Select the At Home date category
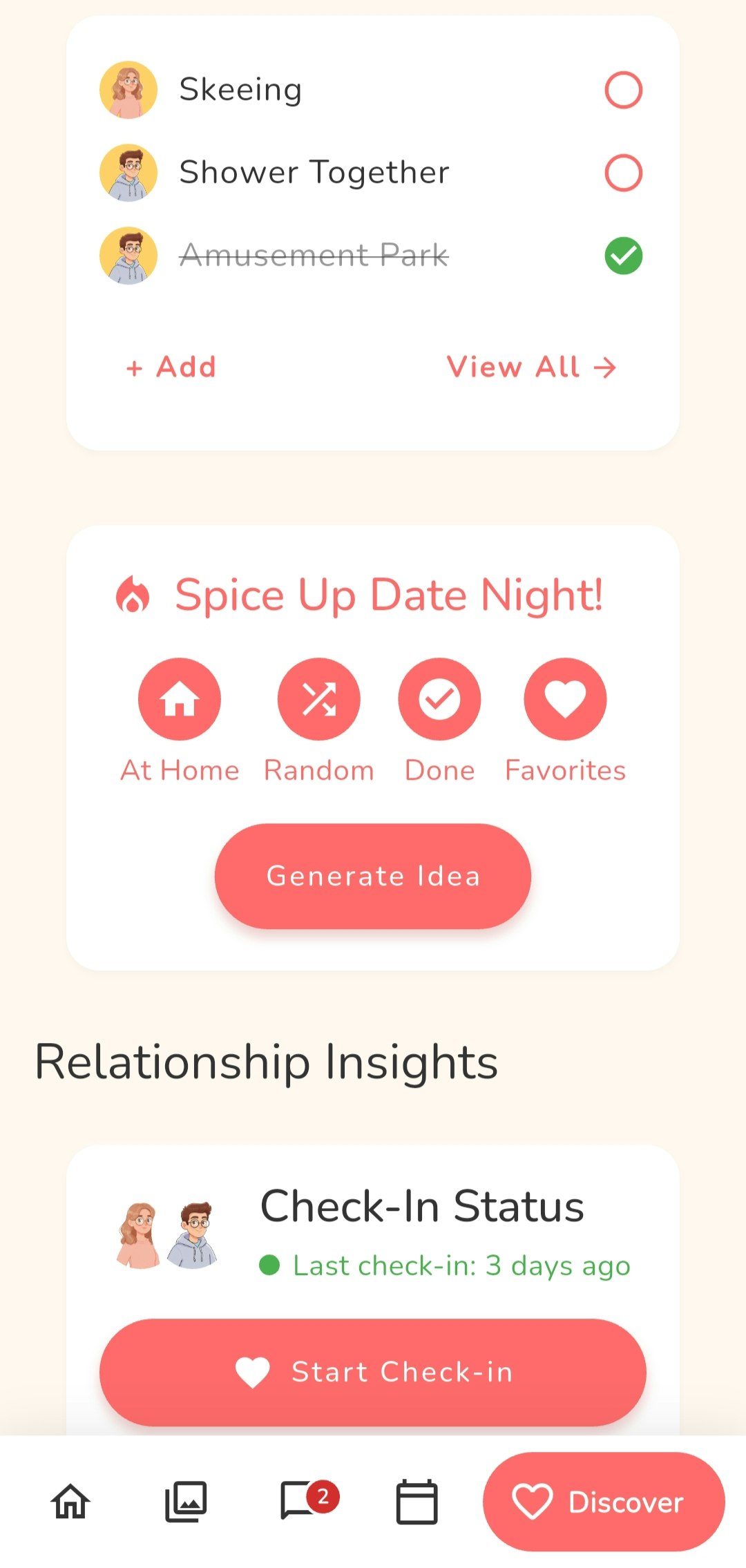The height and width of the screenshot is (1568, 746). [180, 699]
